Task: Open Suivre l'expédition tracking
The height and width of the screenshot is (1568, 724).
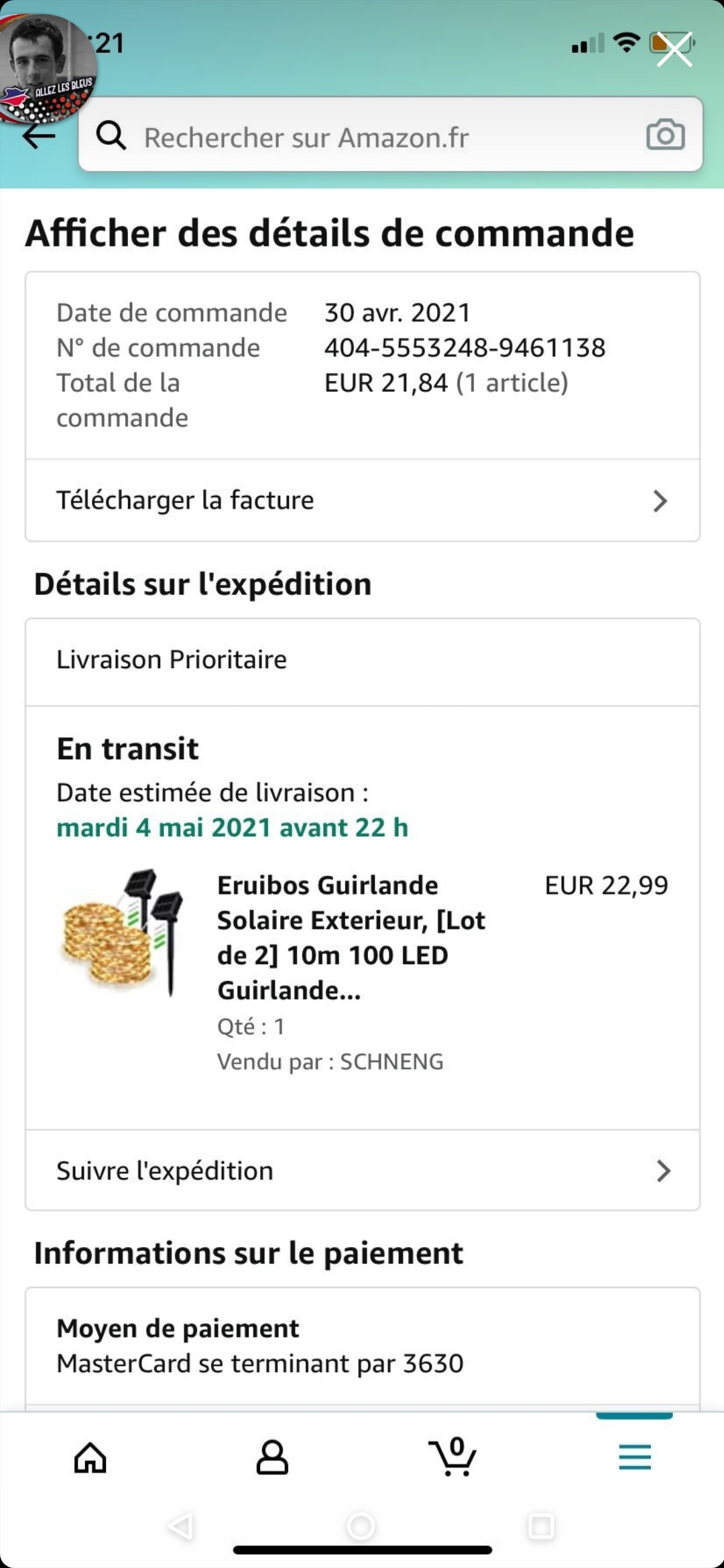Action: 362,1171
